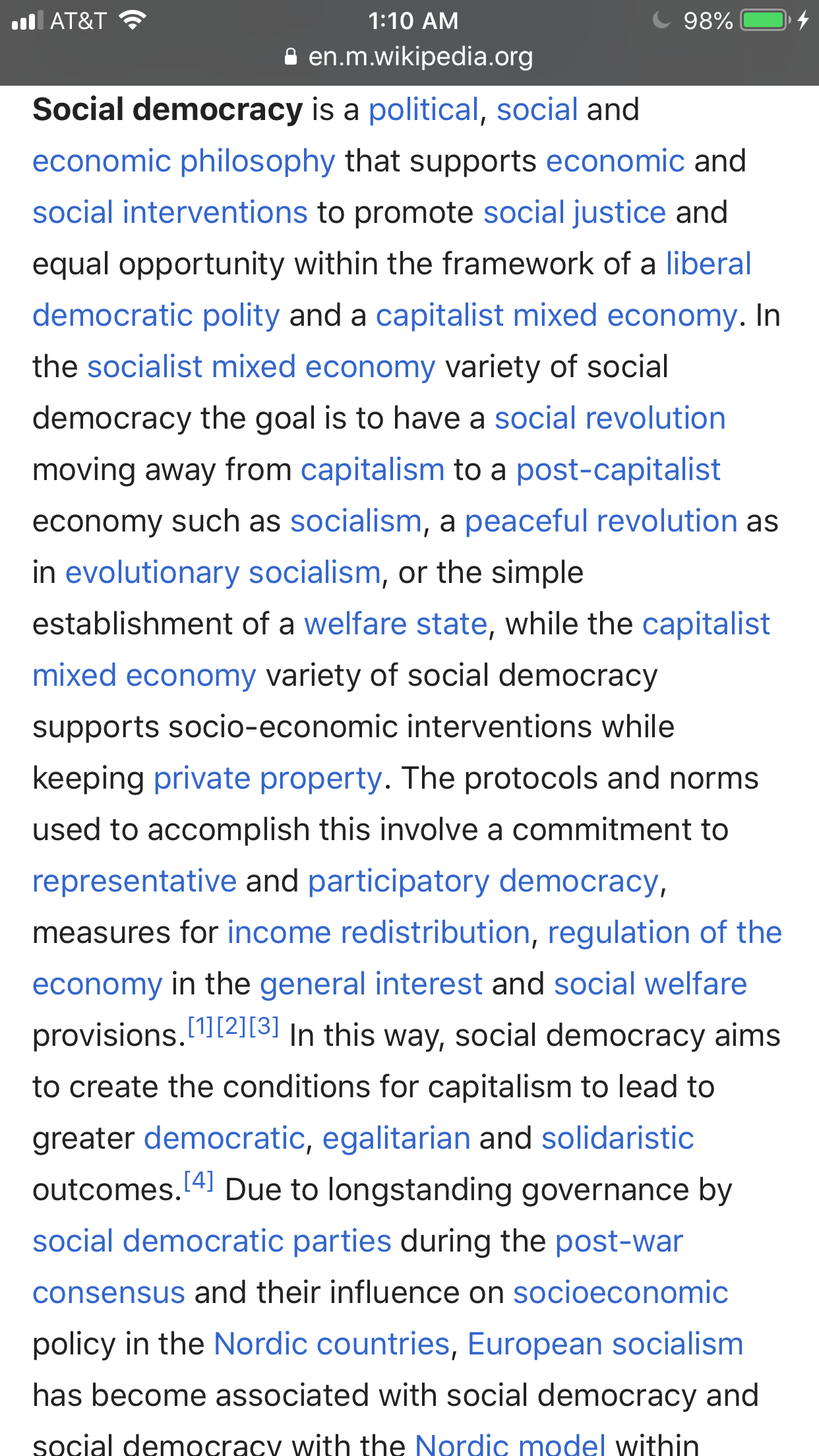Open the 'private property' link

pyautogui.click(x=268, y=778)
